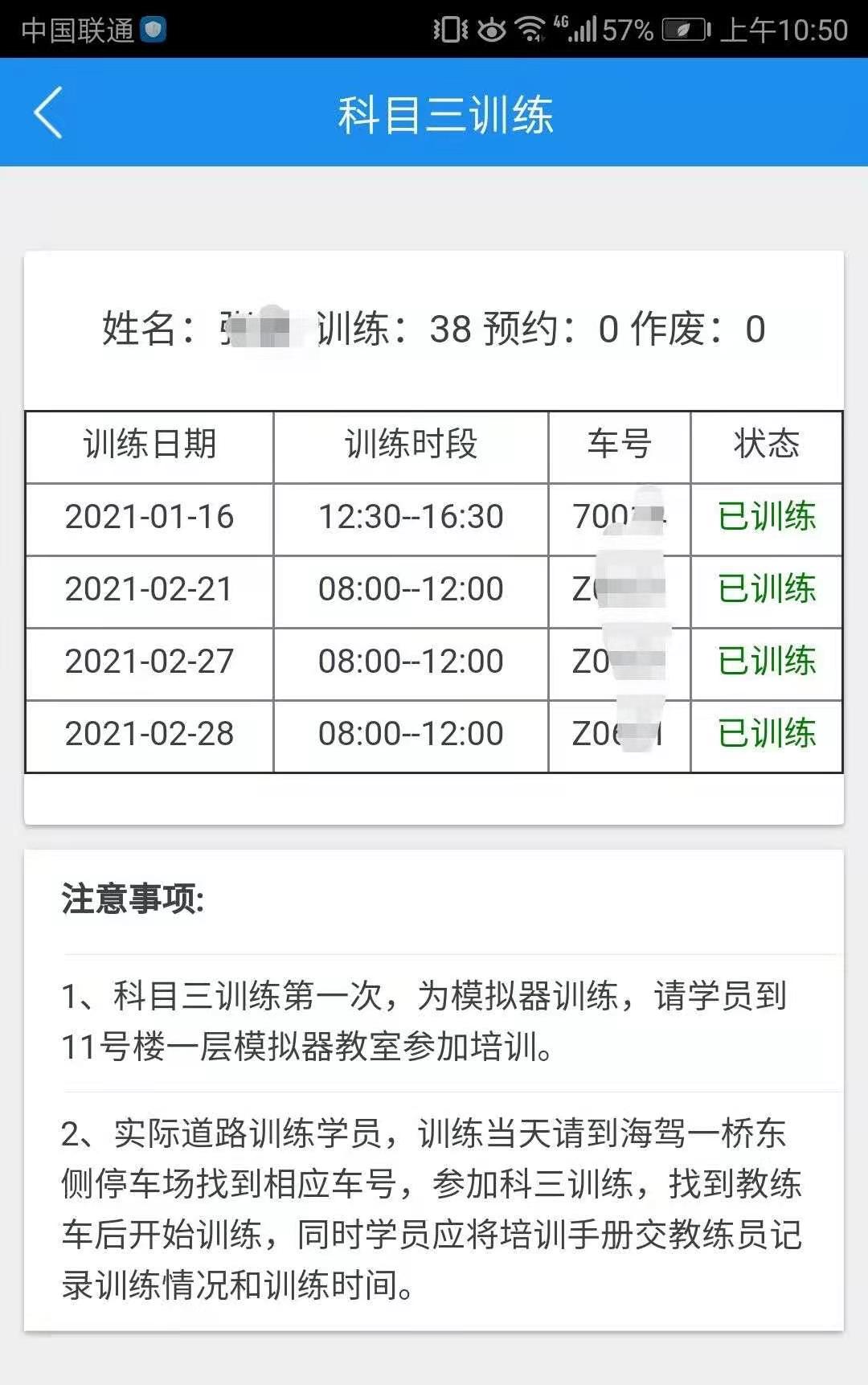
Task: Tap the 训练日期 column header
Action: 149,448
